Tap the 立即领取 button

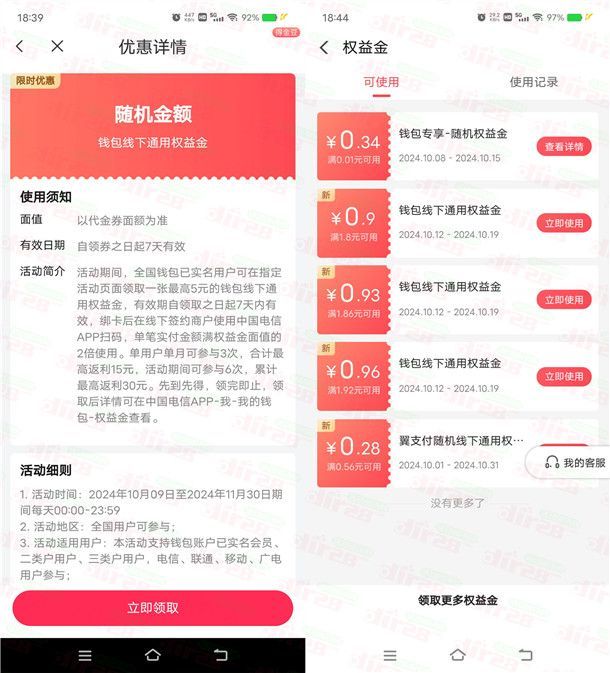(x=153, y=608)
